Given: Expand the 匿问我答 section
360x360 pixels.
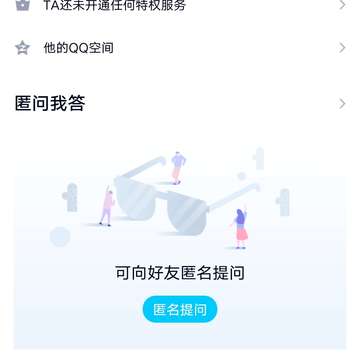Looking at the screenshot, I should [180, 104].
